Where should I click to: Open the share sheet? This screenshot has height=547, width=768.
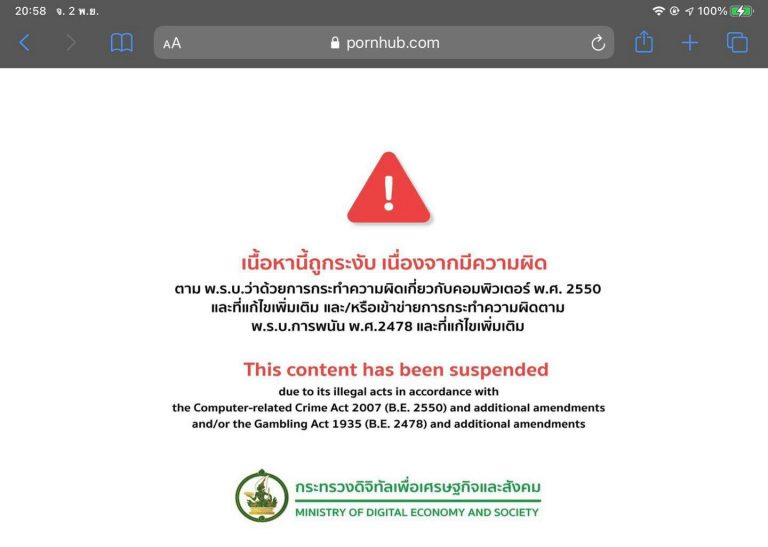pyautogui.click(x=644, y=42)
